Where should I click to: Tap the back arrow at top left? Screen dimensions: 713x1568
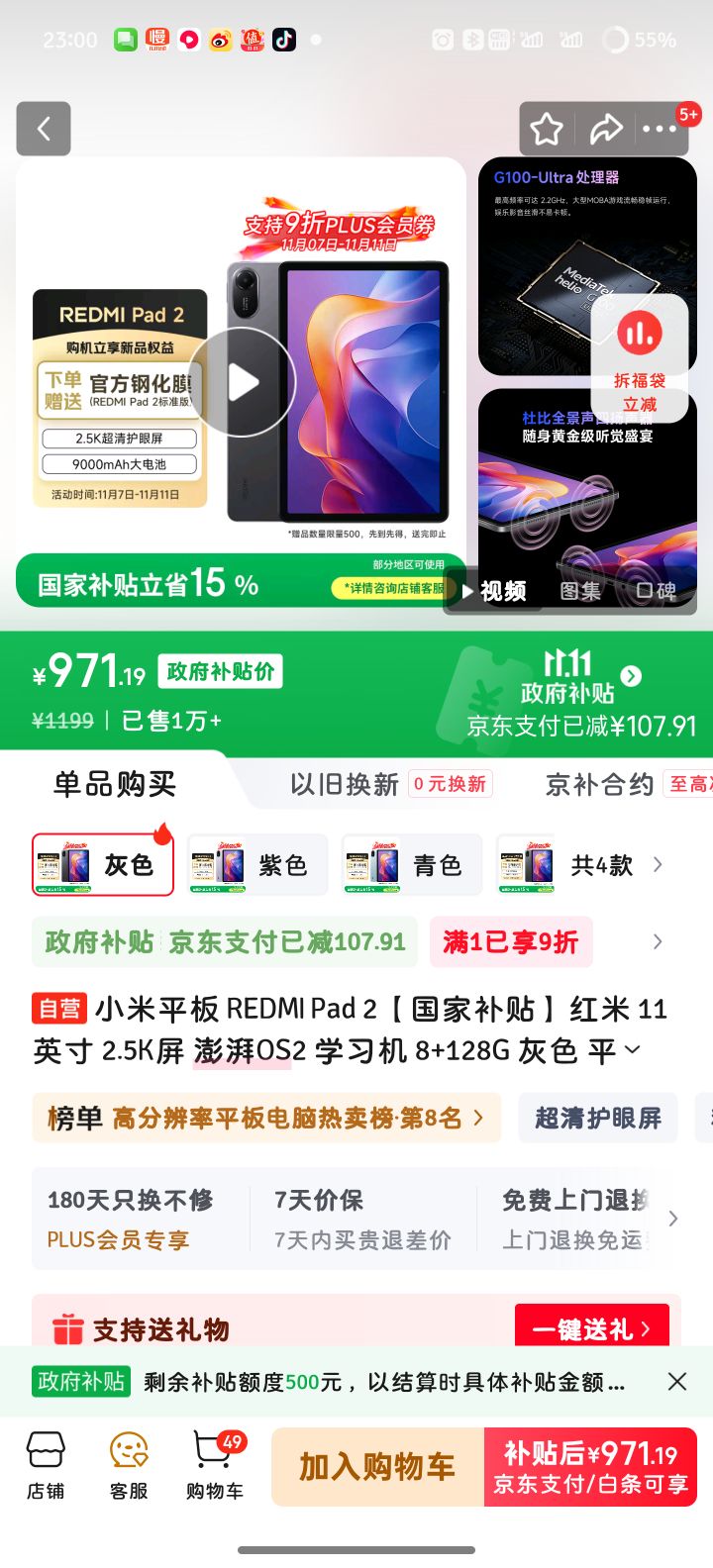[x=43, y=129]
